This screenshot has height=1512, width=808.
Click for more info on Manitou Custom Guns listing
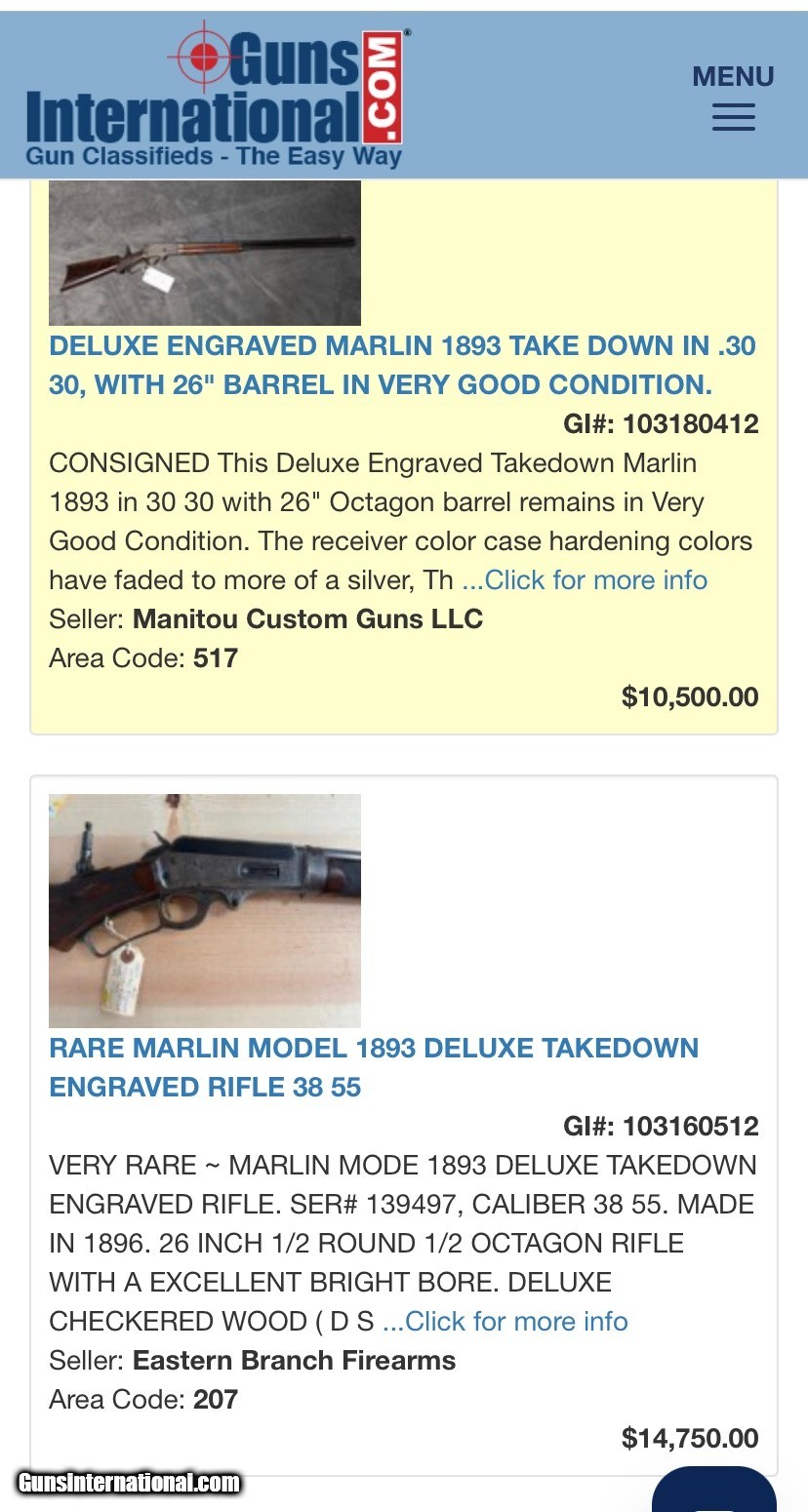[x=585, y=580]
